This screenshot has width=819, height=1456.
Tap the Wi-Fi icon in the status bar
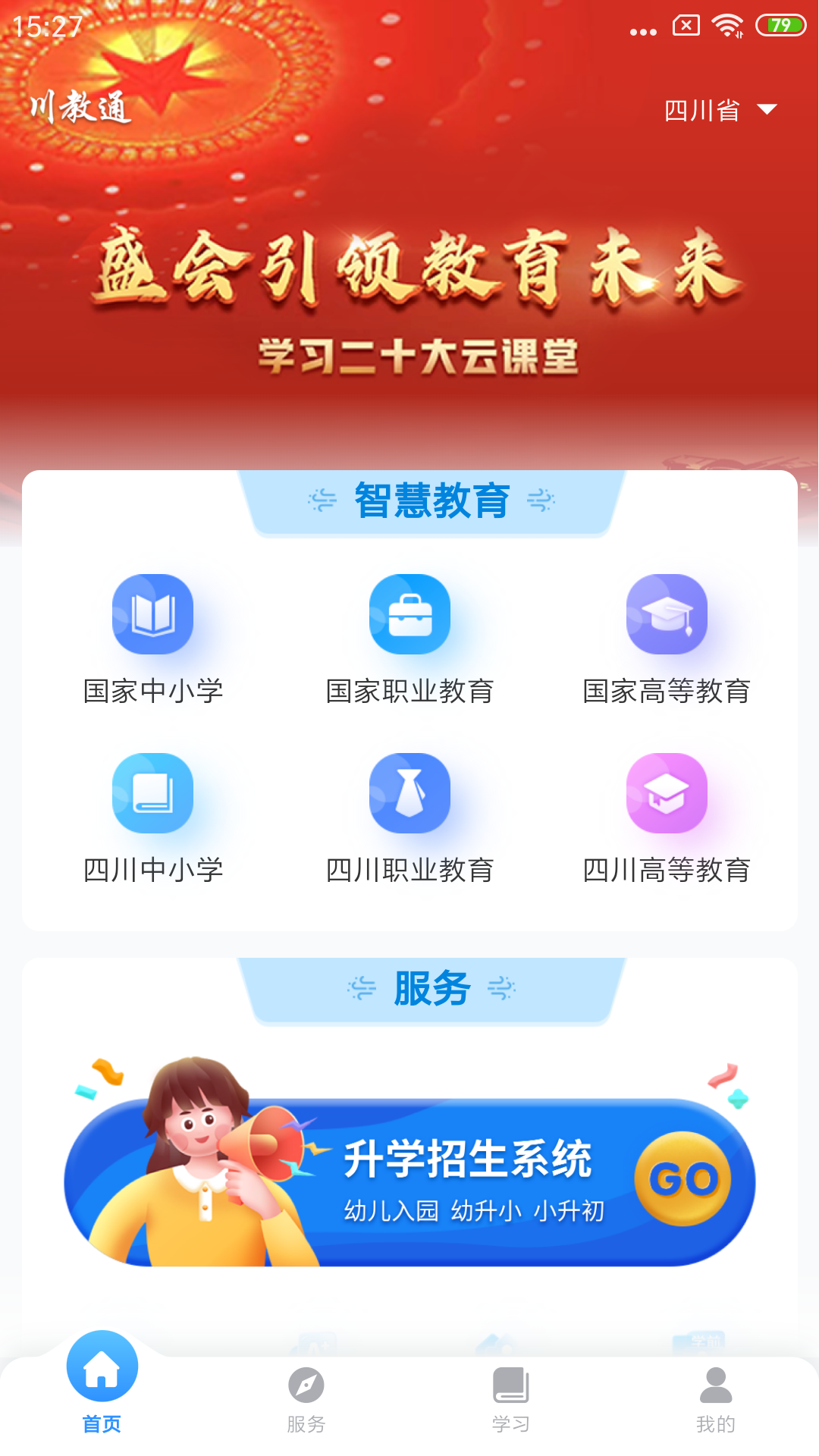coord(726,25)
